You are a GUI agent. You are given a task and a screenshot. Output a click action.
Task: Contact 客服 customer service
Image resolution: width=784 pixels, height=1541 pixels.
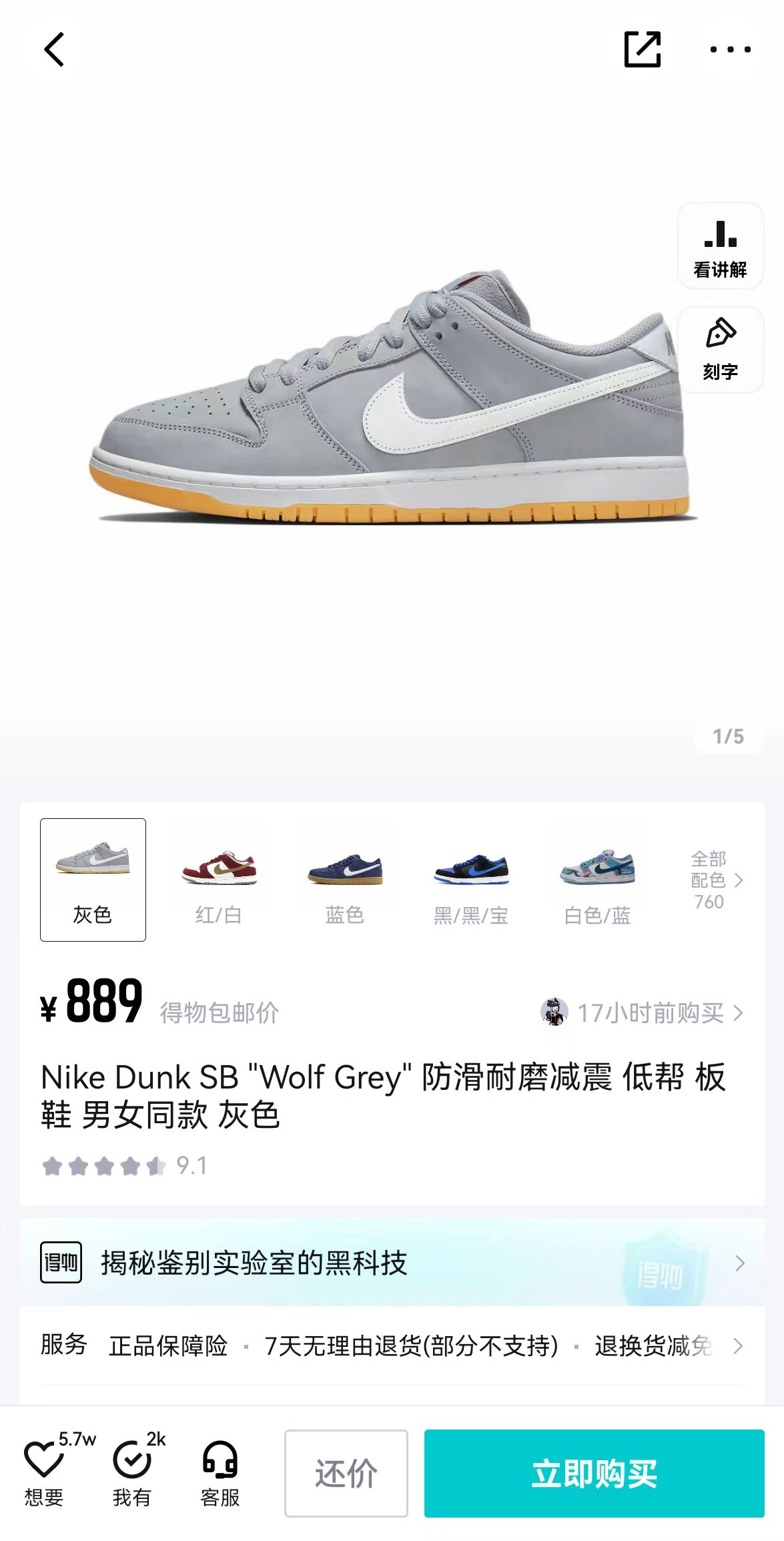coord(220,1470)
